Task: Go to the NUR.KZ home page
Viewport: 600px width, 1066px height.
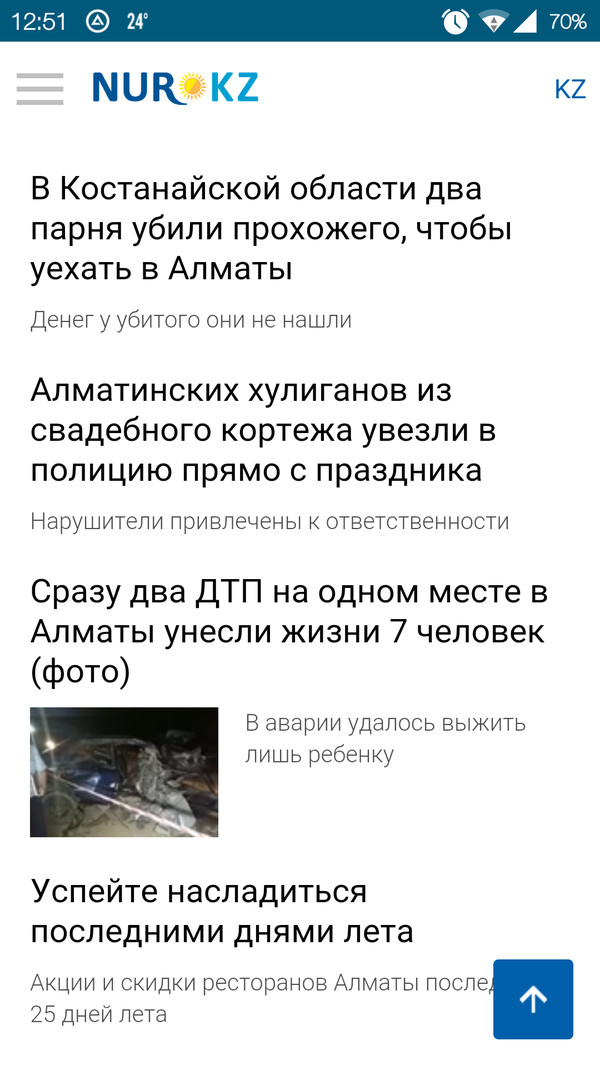Action: pos(175,88)
